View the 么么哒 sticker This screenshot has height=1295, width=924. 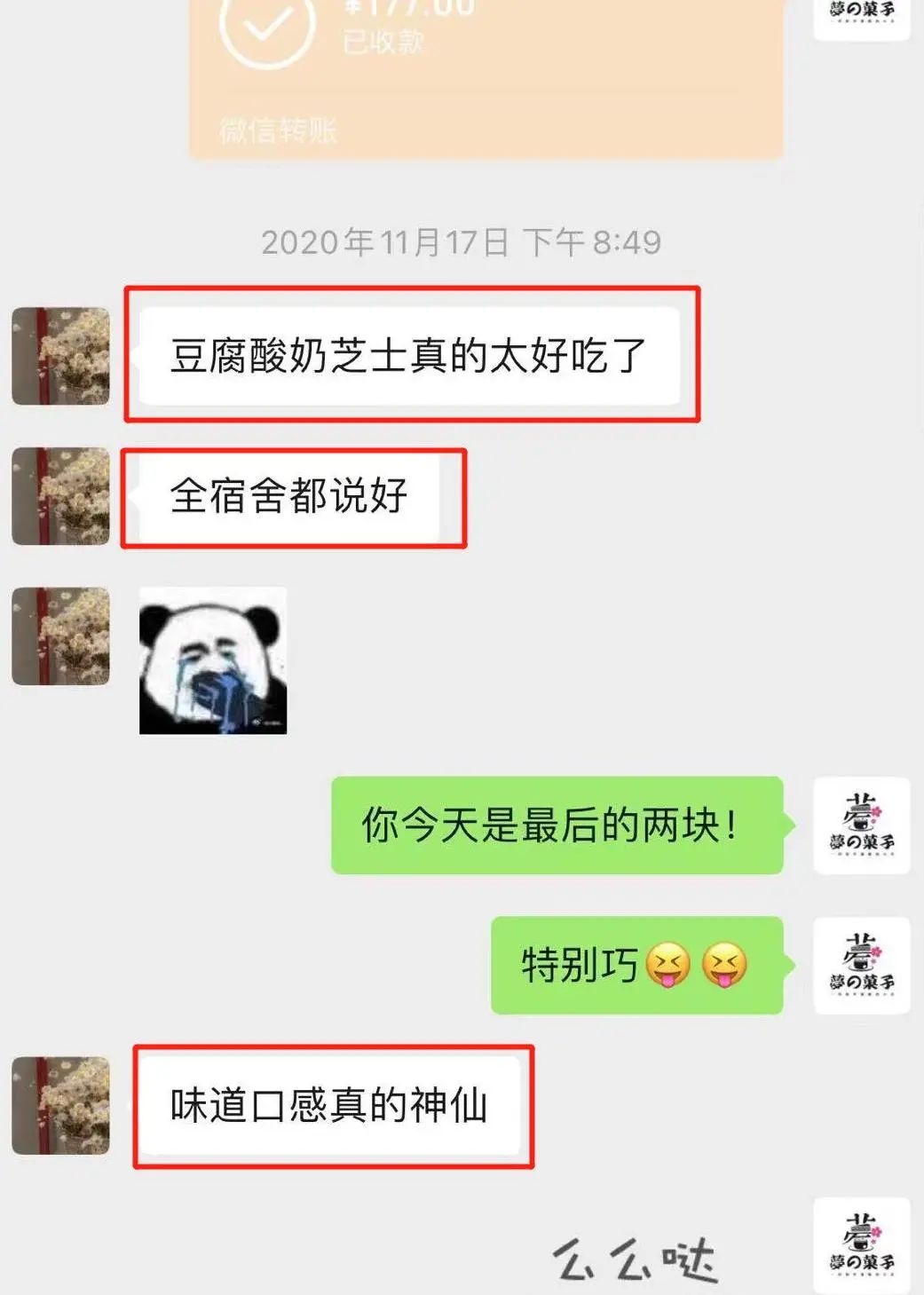pos(636,1259)
